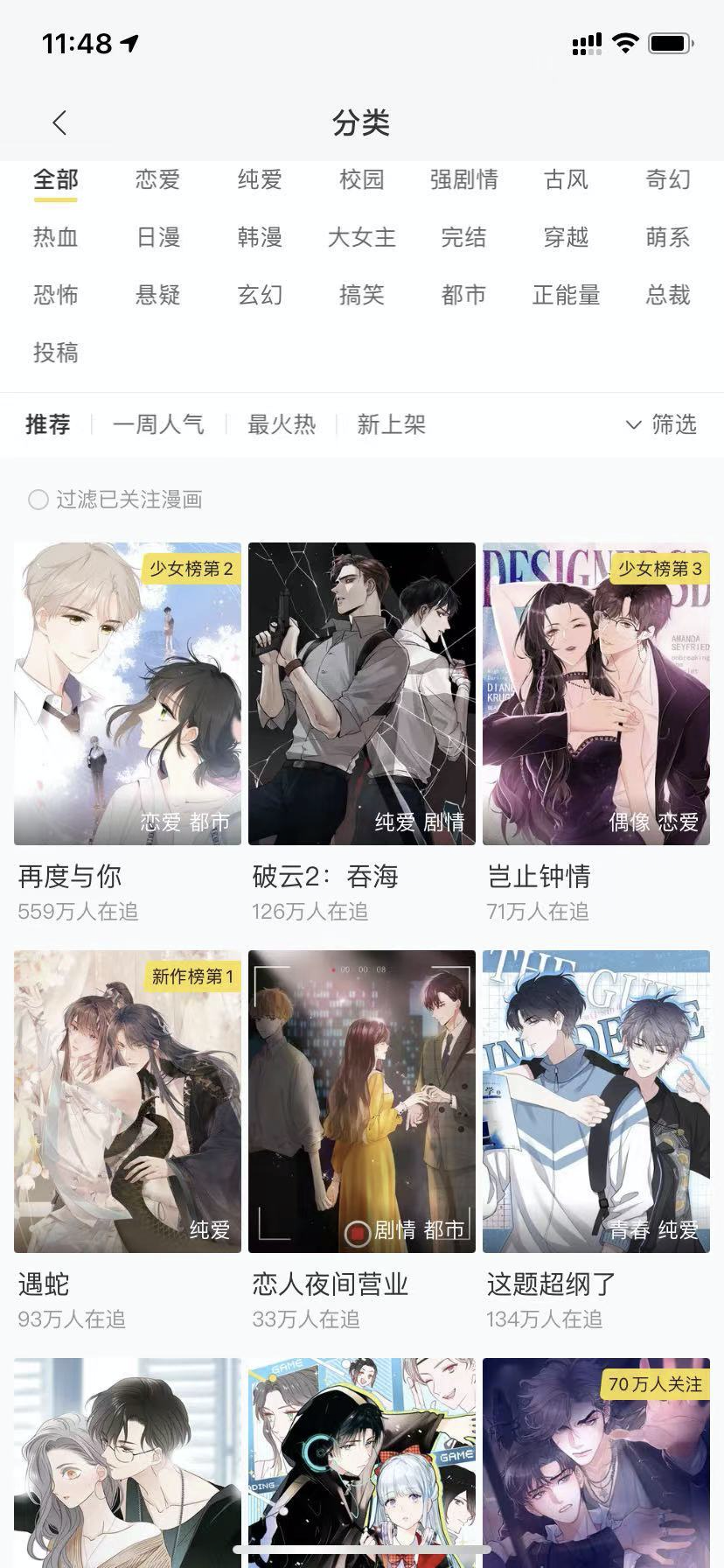
Task: Select the 恋爱 category
Action: tap(157, 180)
